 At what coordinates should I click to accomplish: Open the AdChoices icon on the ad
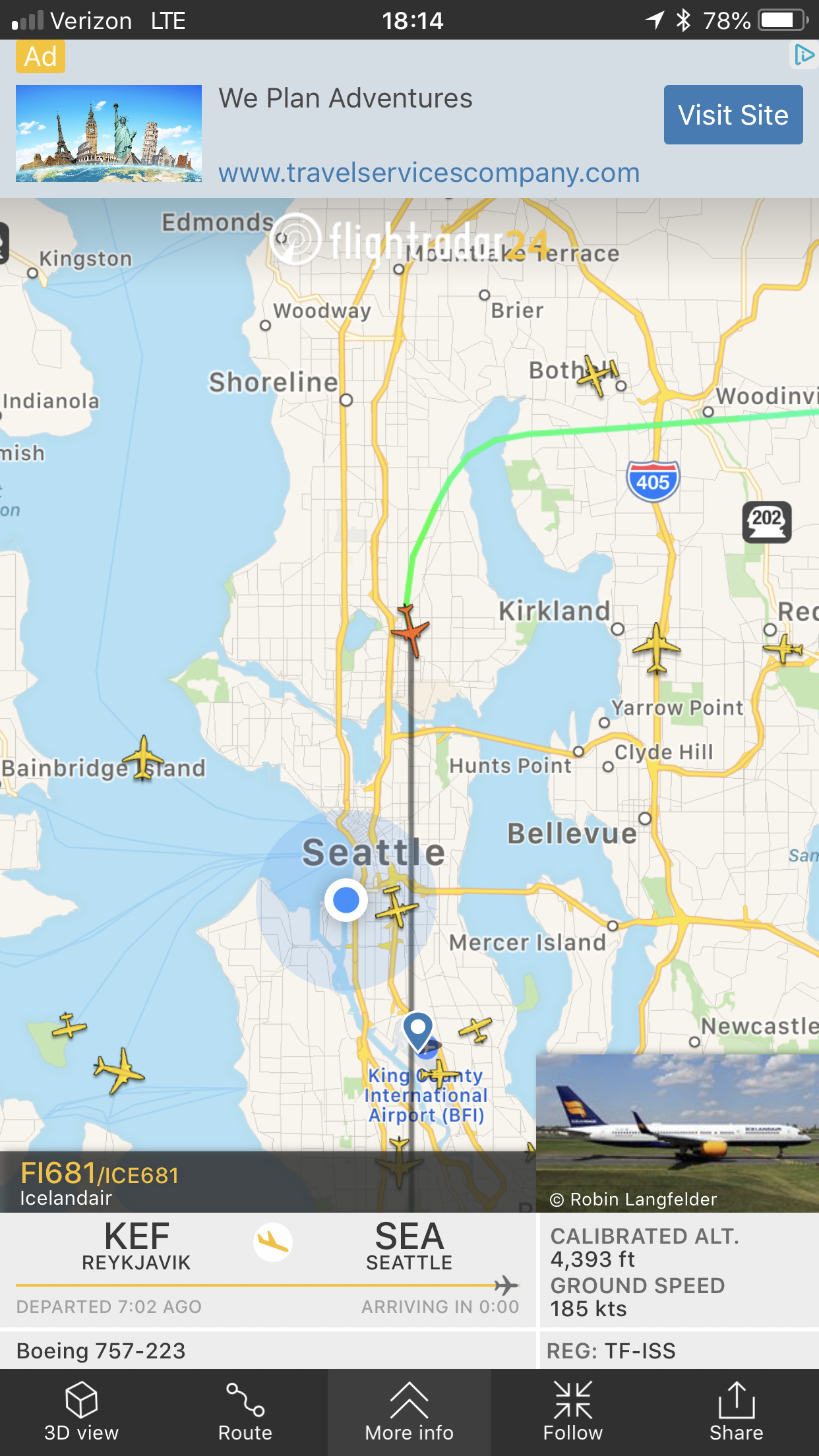[804, 55]
